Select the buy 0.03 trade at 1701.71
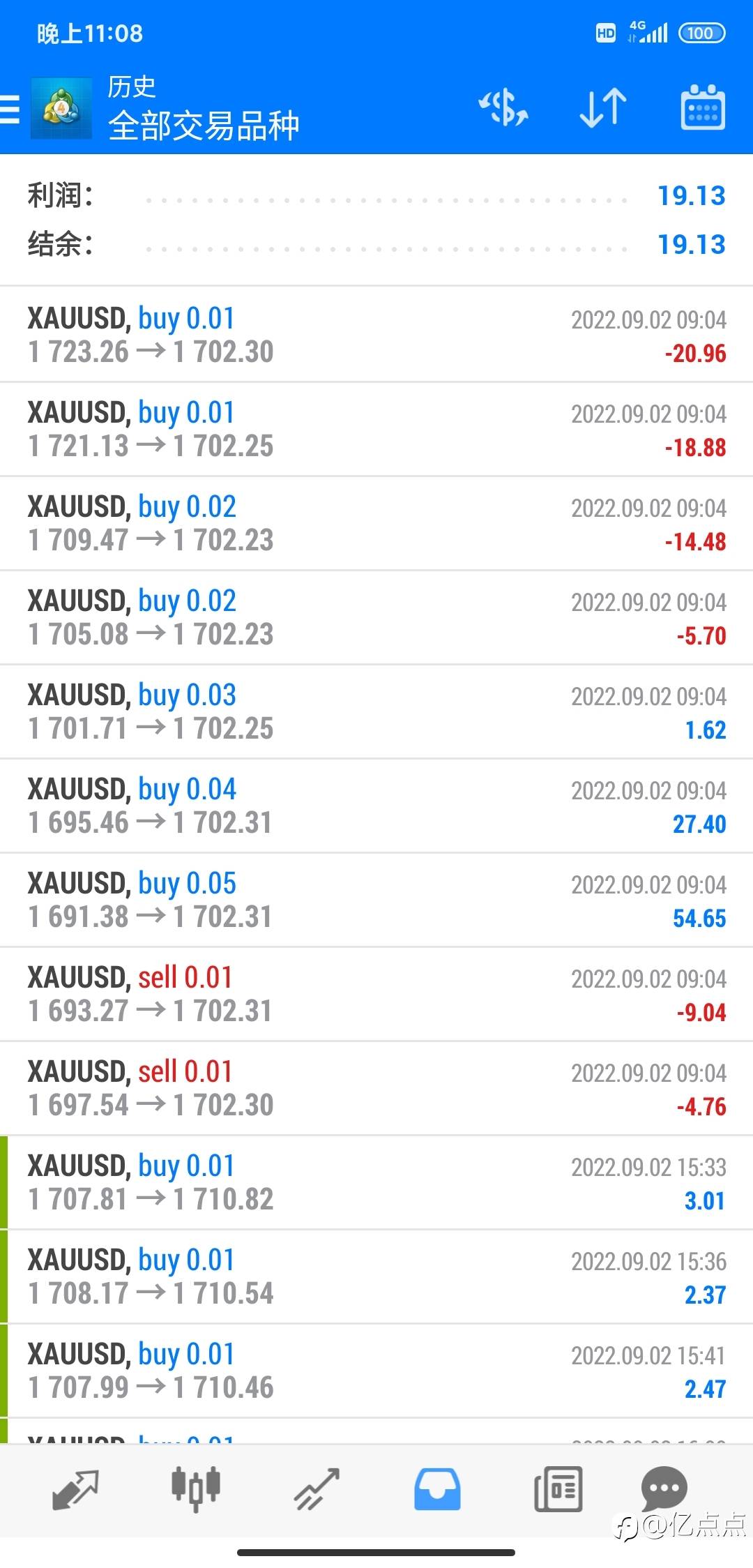Image resolution: width=753 pixels, height=1568 pixels. click(376, 711)
